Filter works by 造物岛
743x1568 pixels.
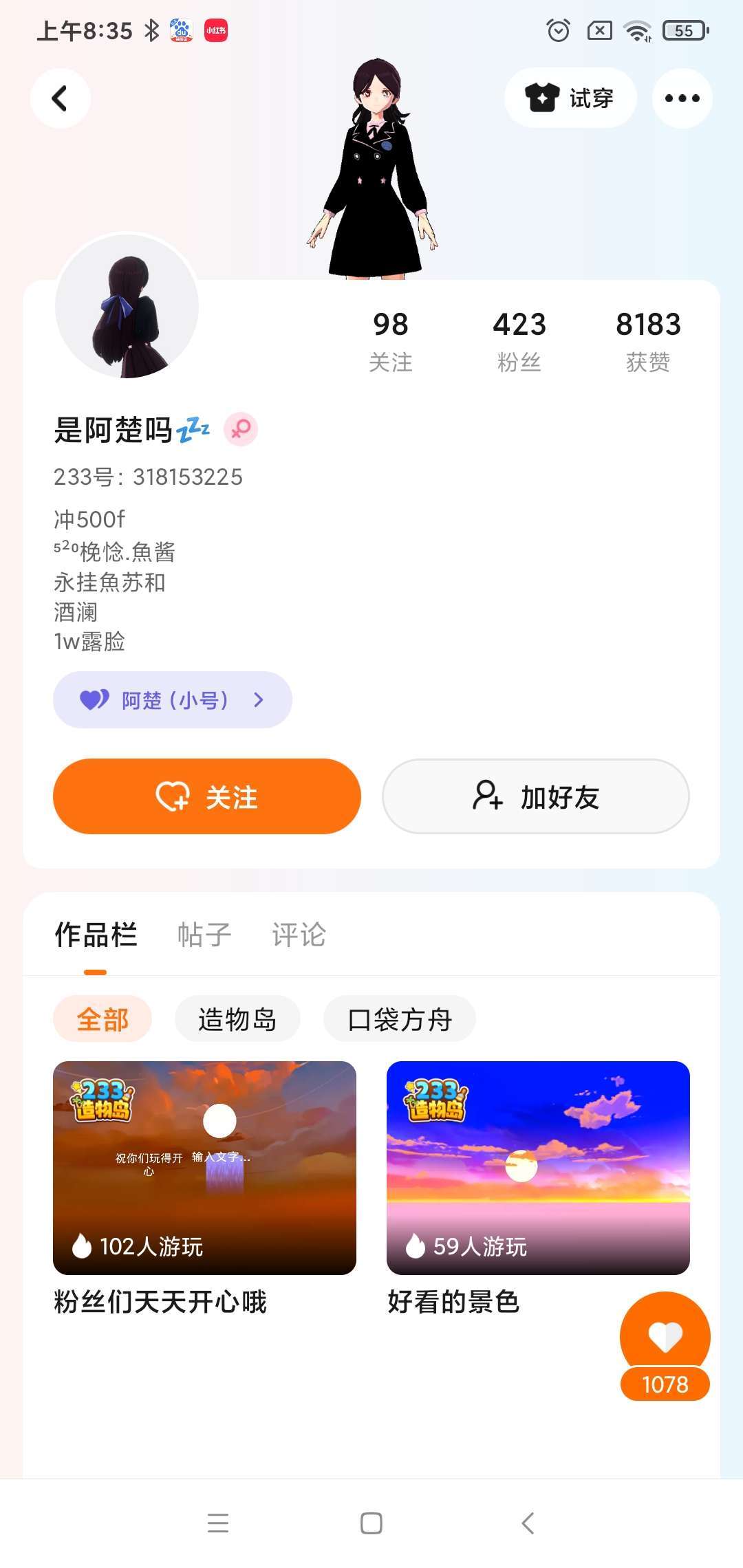coord(237,1019)
